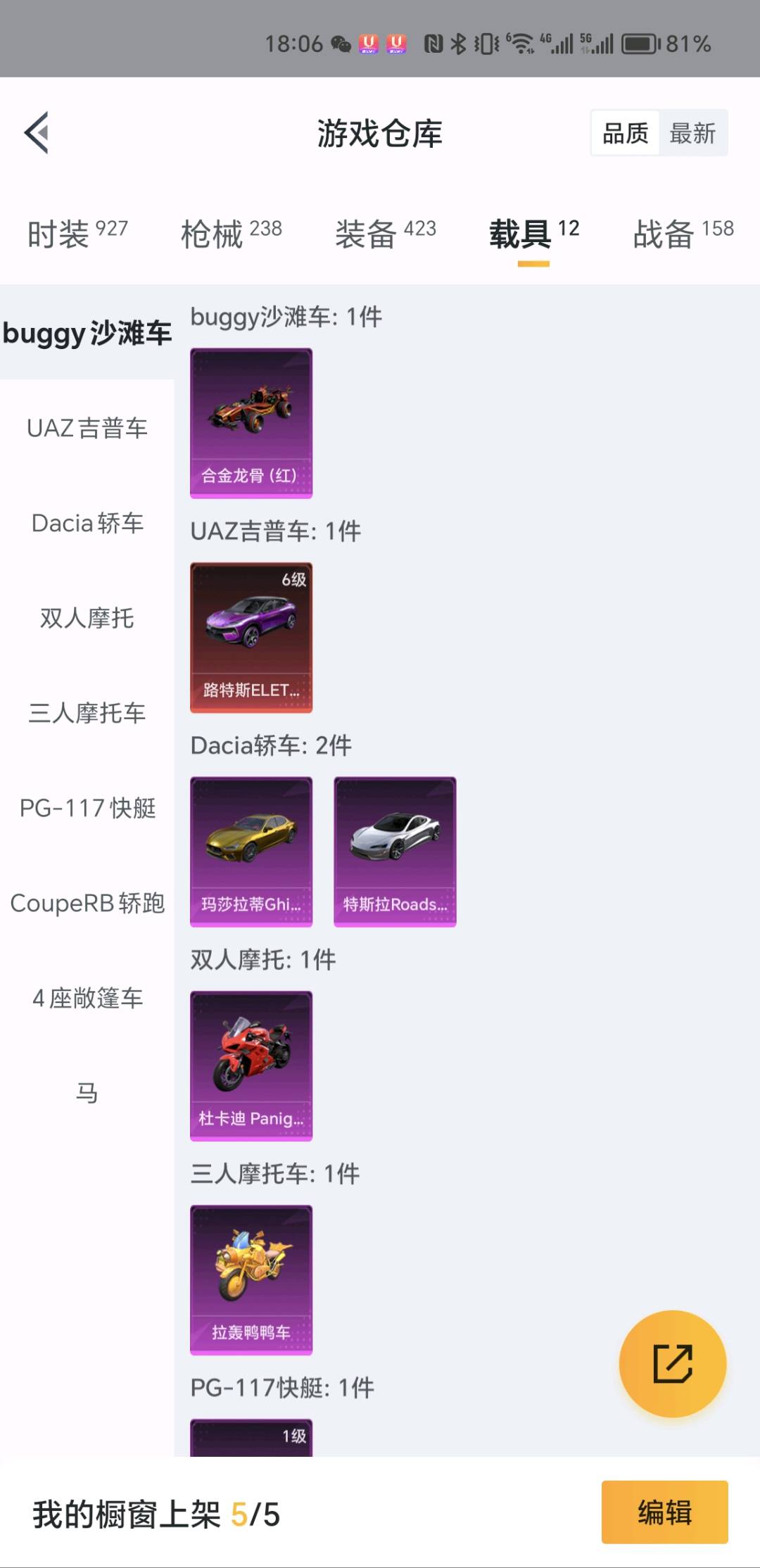Select Dacia轿车 in the side list
760x1568 pixels.
click(87, 523)
